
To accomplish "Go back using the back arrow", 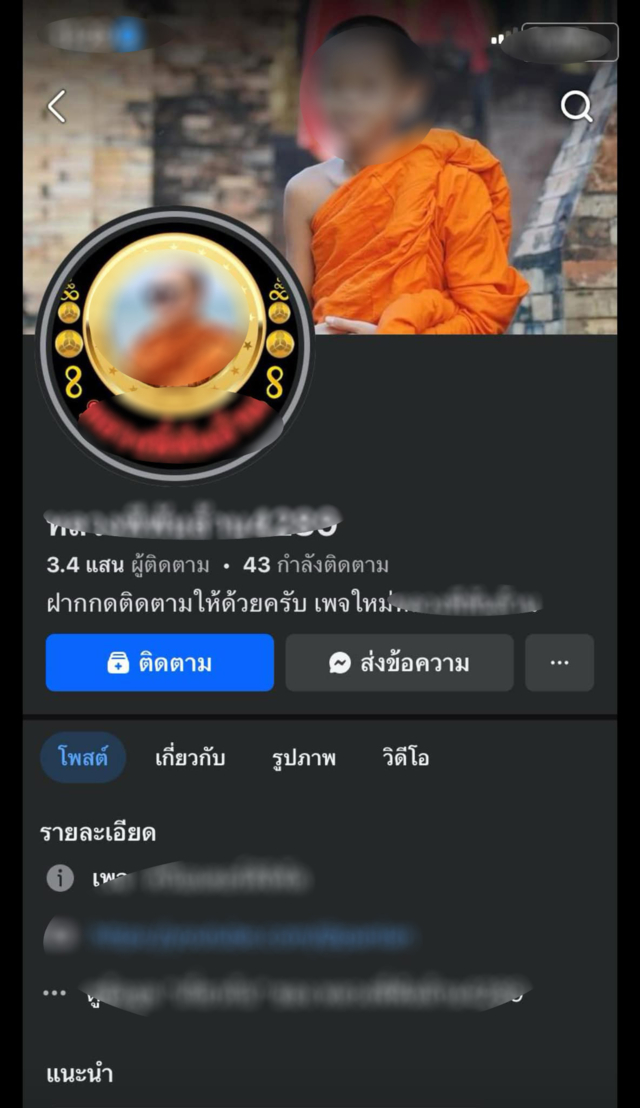I will [57, 106].
